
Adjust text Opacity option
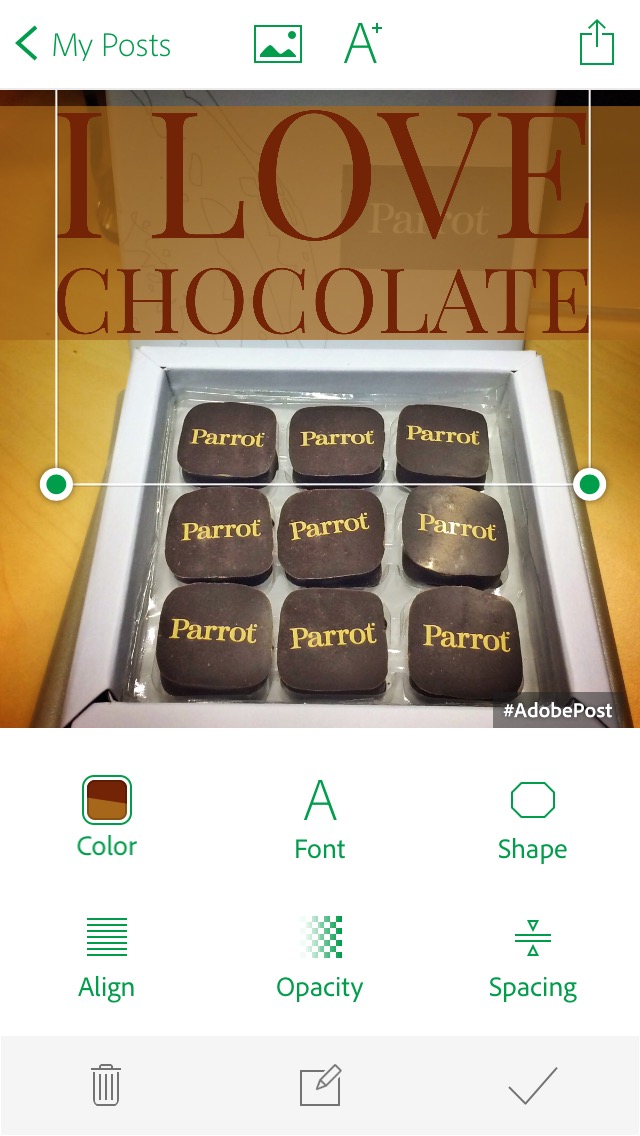[x=320, y=958]
